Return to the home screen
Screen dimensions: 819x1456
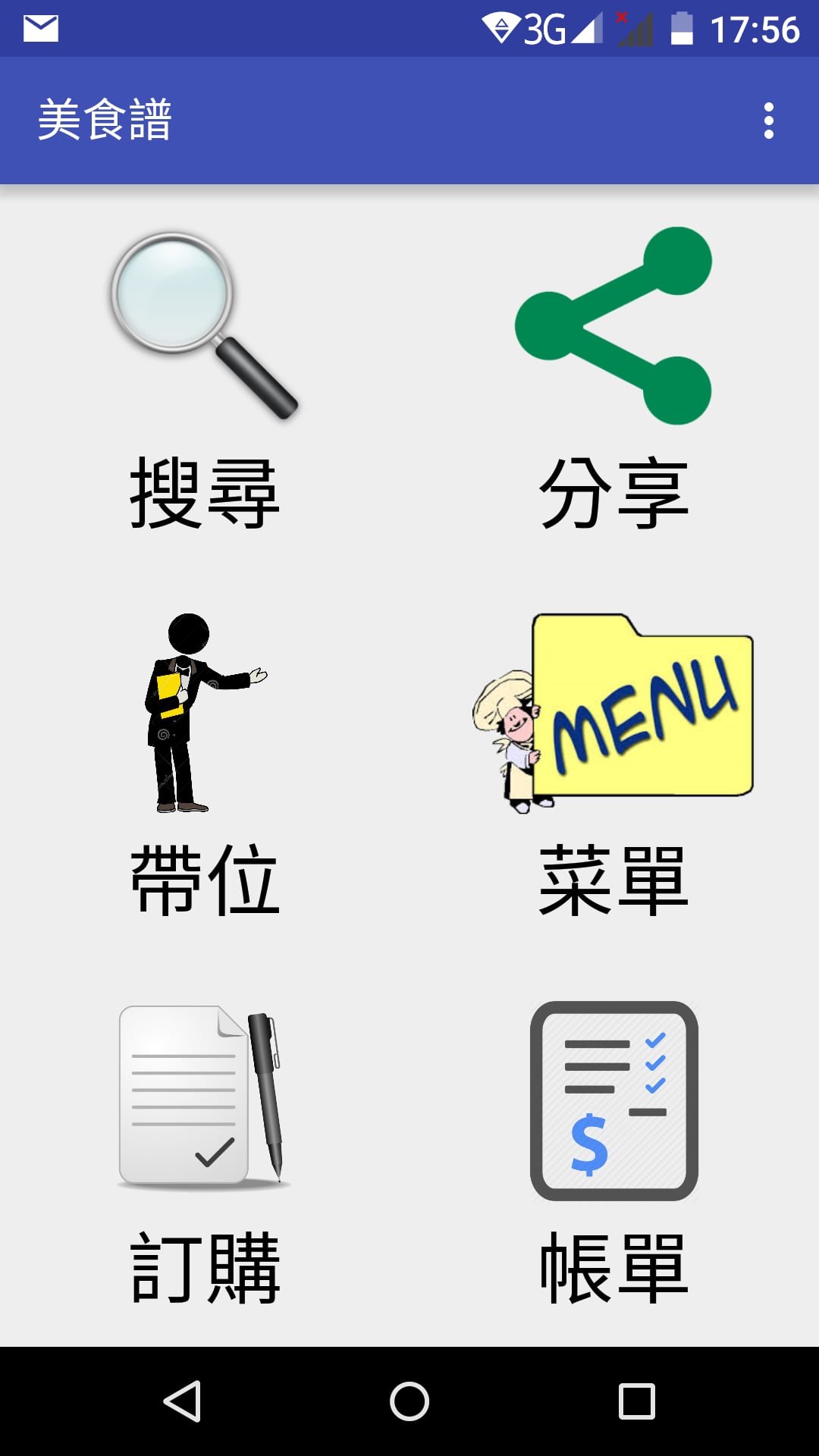coord(409,1401)
